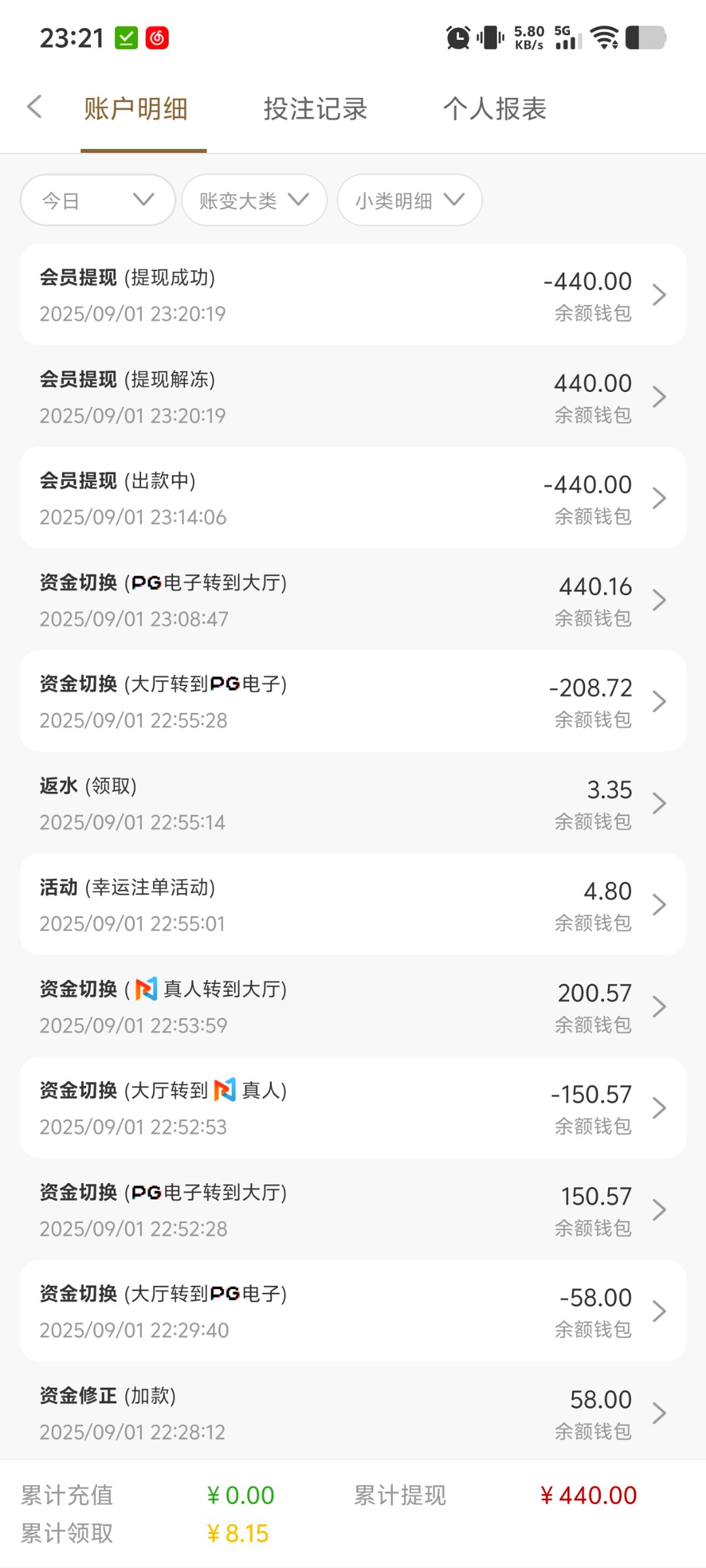Expand the 今日 date dropdown
Image resolution: width=706 pixels, height=1568 pixels.
(x=98, y=200)
